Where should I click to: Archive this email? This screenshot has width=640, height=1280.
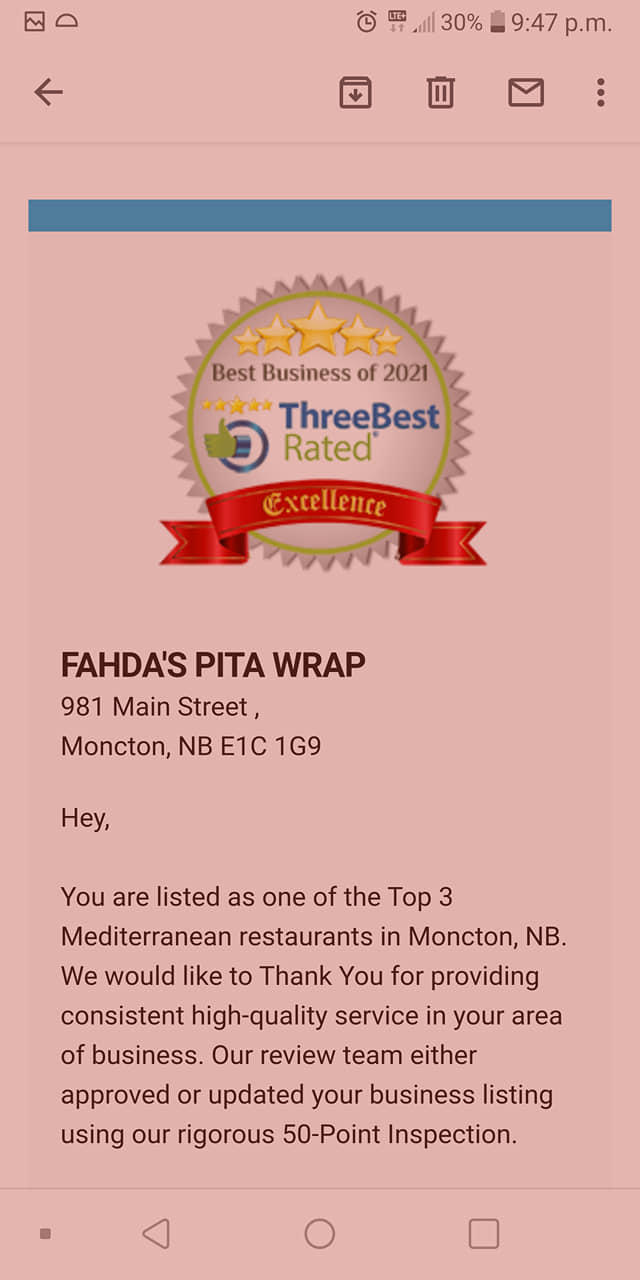[356, 92]
